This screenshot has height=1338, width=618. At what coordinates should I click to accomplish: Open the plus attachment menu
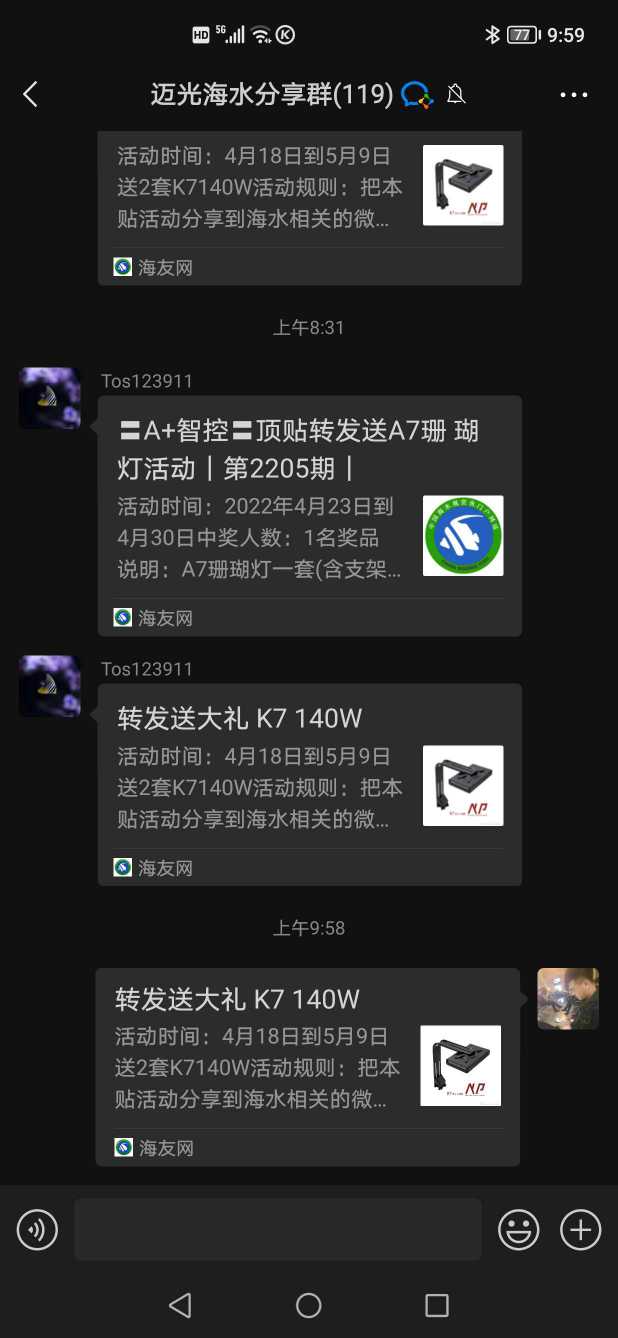pos(580,1229)
